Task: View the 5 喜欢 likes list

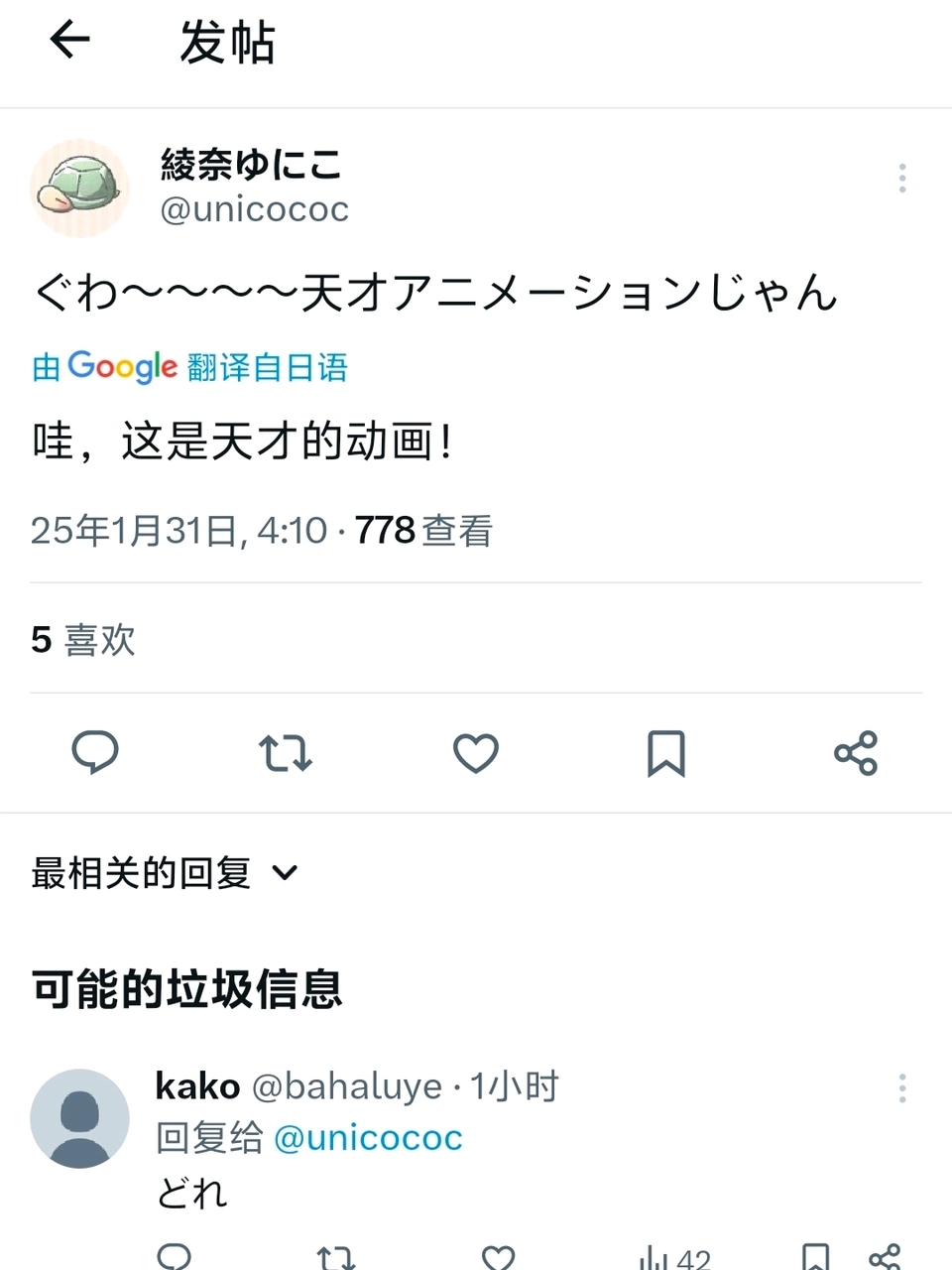Action: (x=83, y=639)
